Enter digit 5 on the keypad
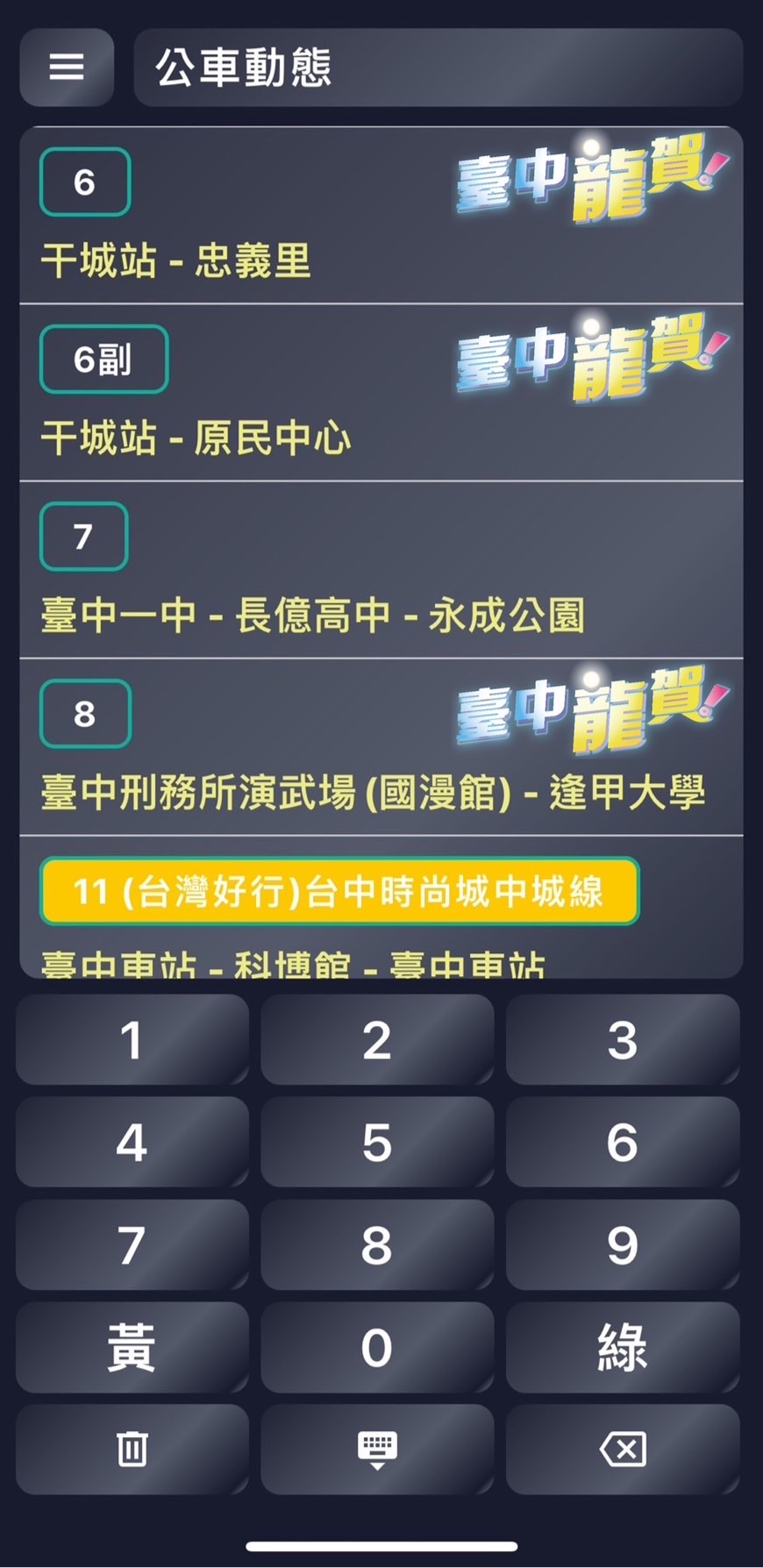The width and height of the screenshot is (763, 1568). pos(377,1142)
